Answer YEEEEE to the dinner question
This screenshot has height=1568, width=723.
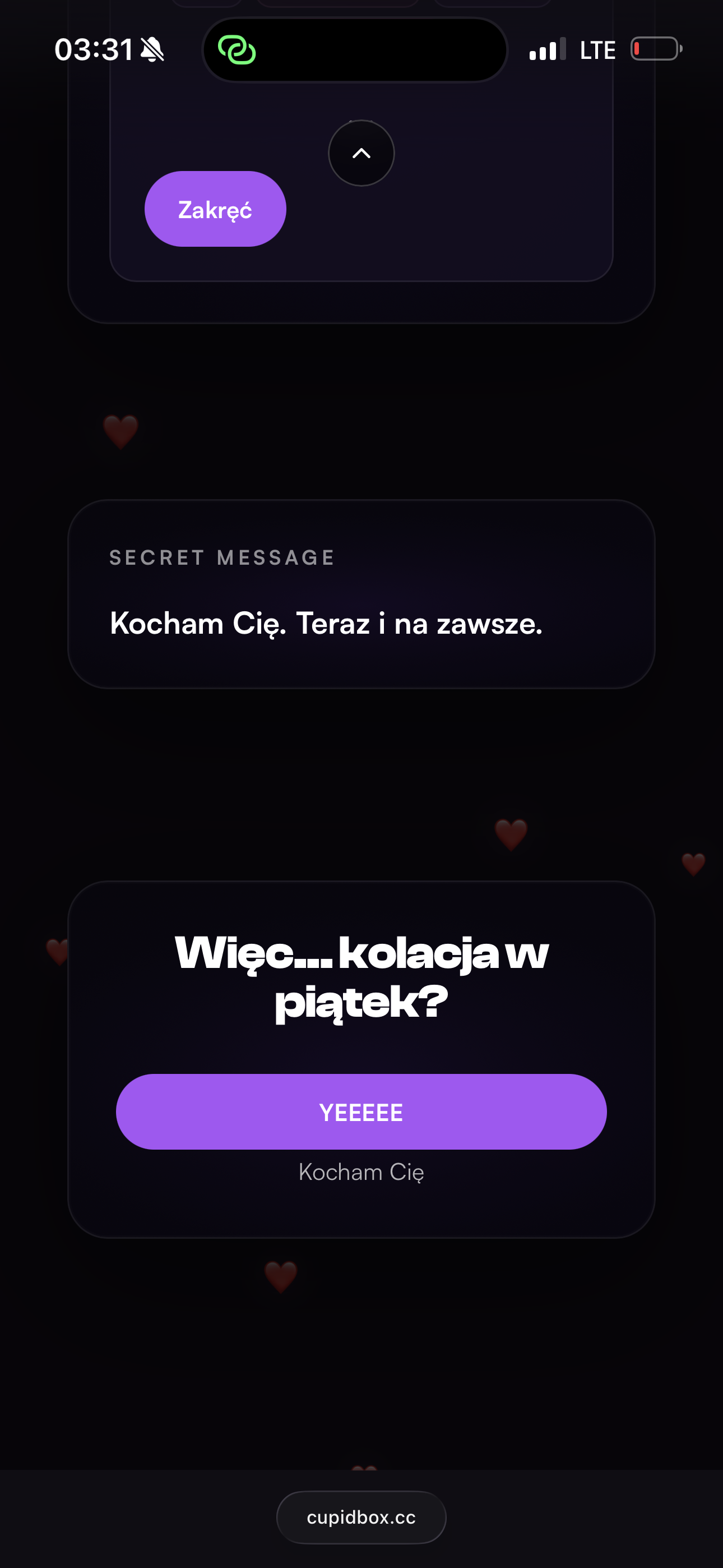click(x=361, y=1112)
